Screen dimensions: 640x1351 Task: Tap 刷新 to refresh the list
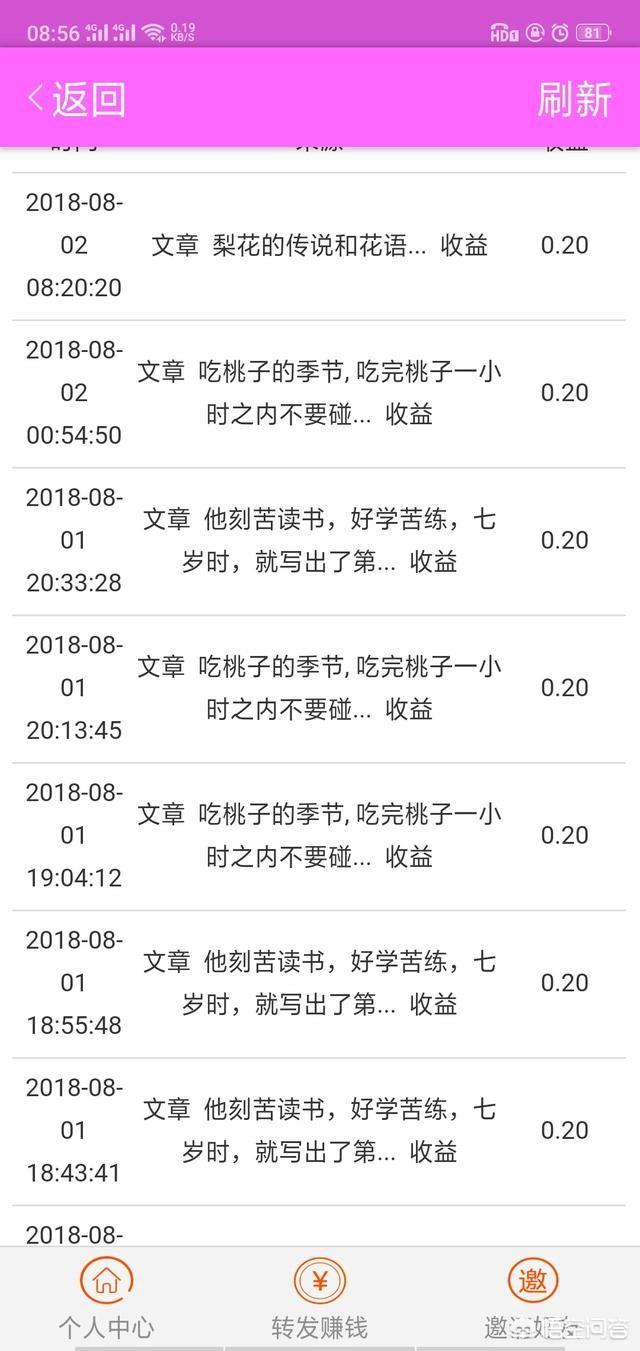point(574,99)
